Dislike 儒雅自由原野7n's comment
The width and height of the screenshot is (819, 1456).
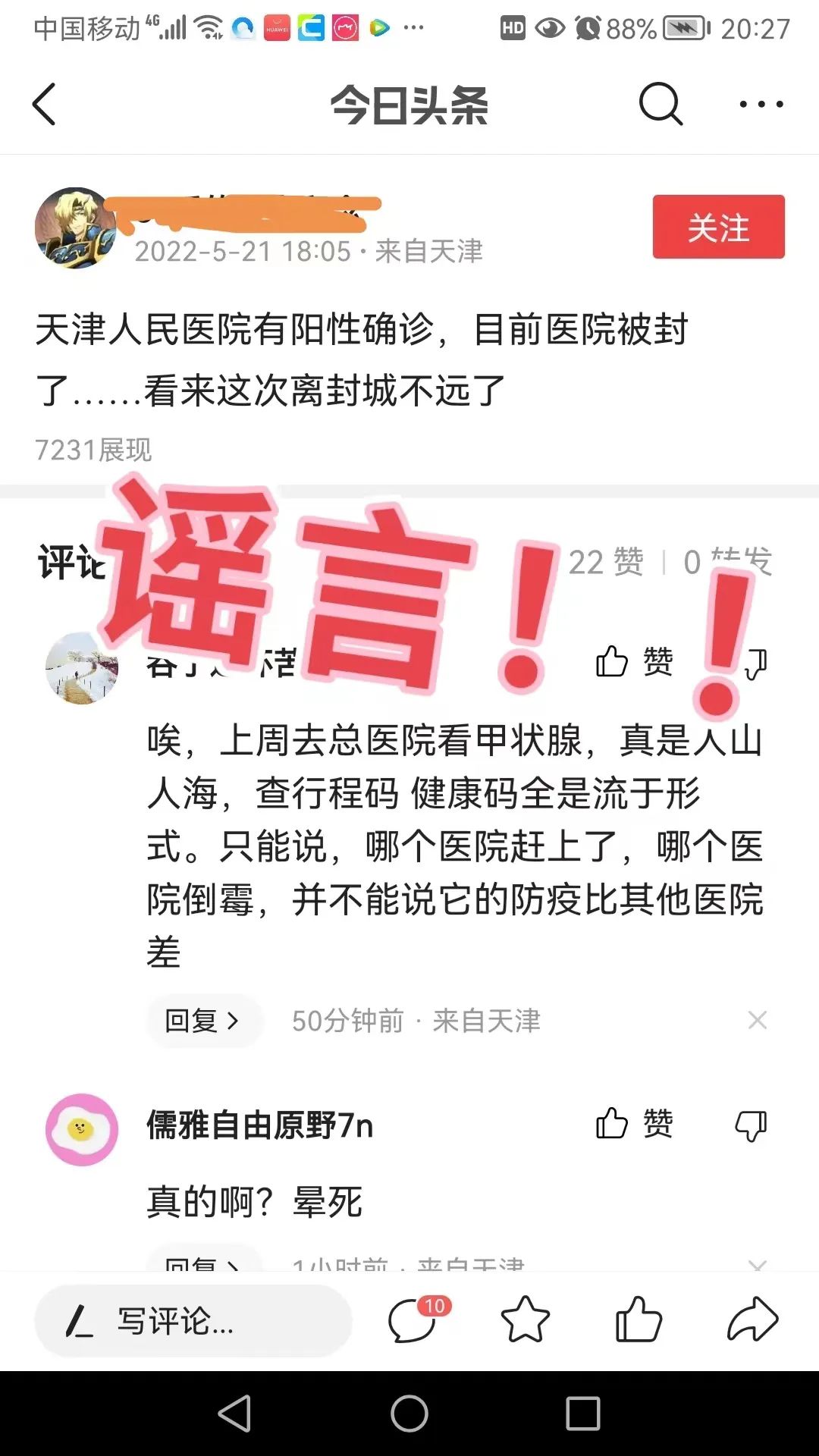tap(751, 1125)
